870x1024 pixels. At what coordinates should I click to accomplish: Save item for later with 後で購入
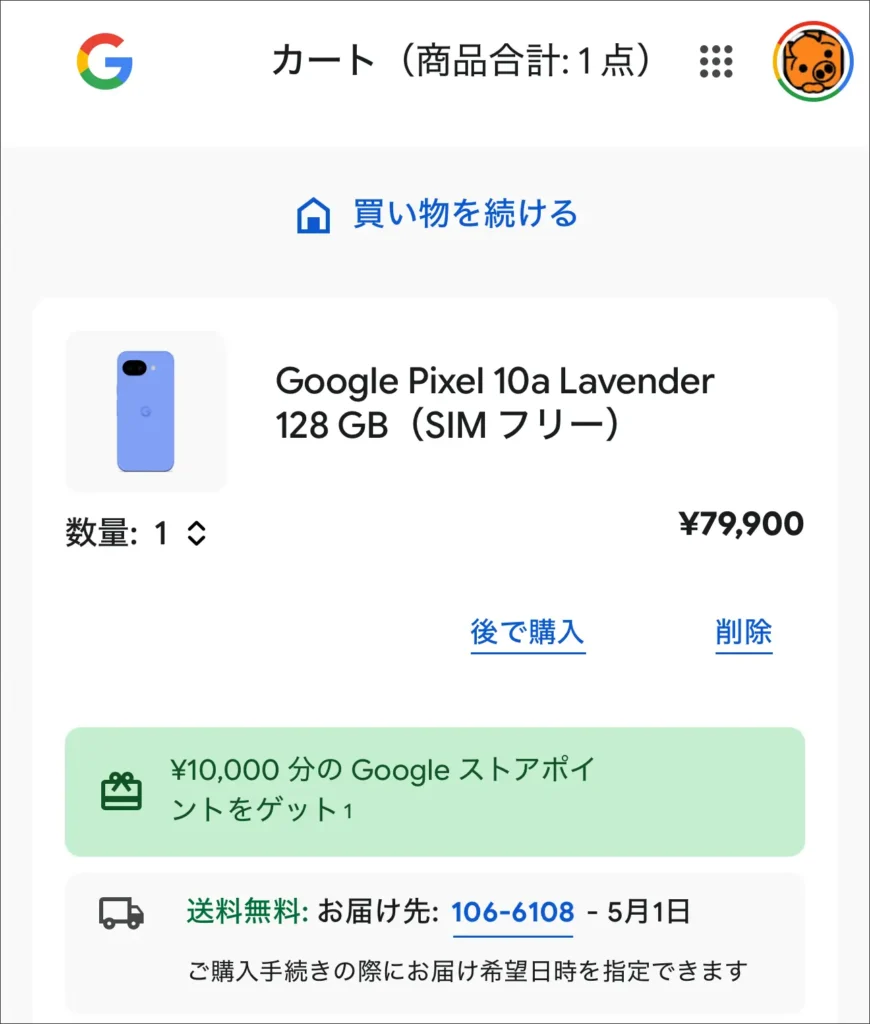pos(527,632)
